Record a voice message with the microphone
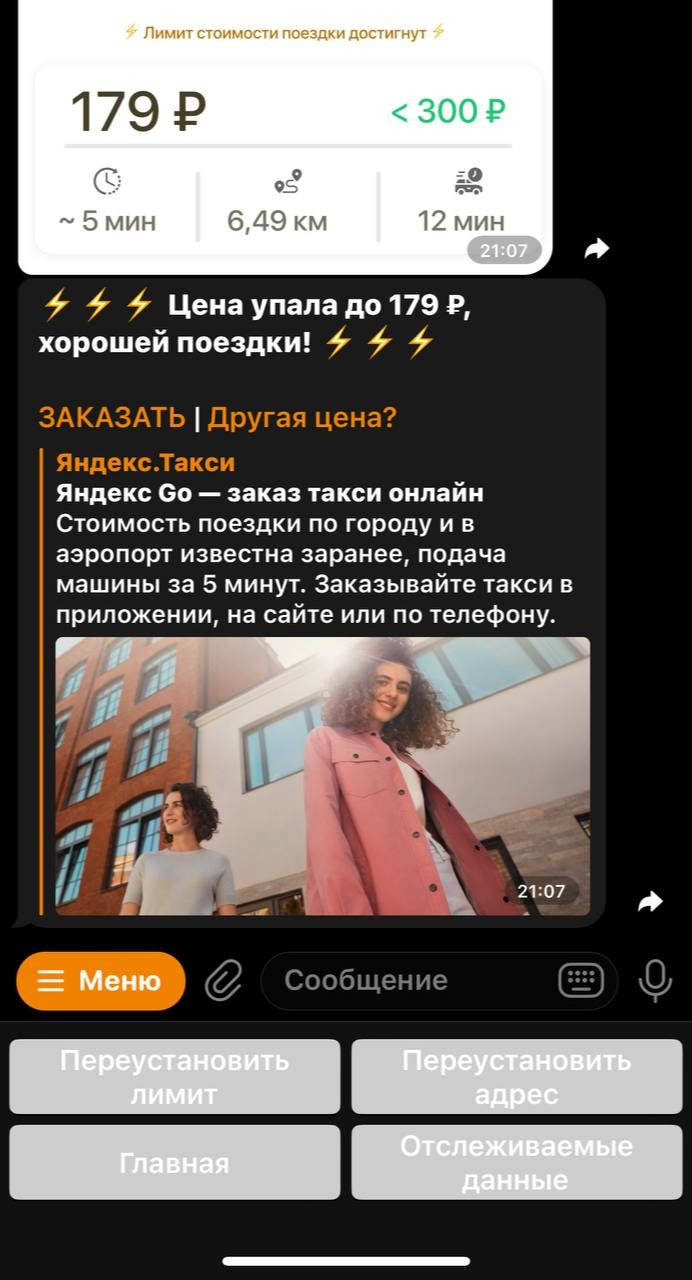Viewport: 692px width, 1280px height. [x=655, y=981]
